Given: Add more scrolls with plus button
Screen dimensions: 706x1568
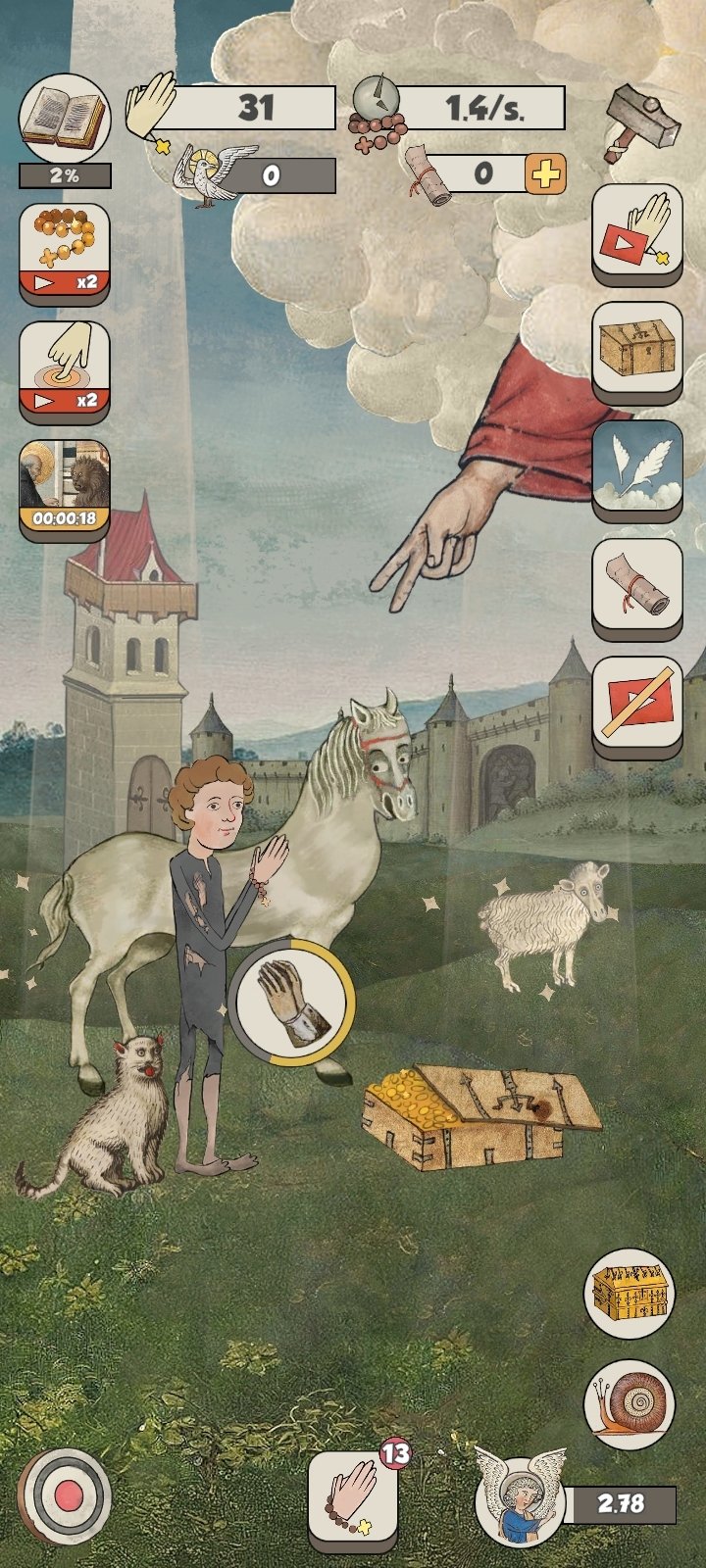Looking at the screenshot, I should [x=546, y=174].
